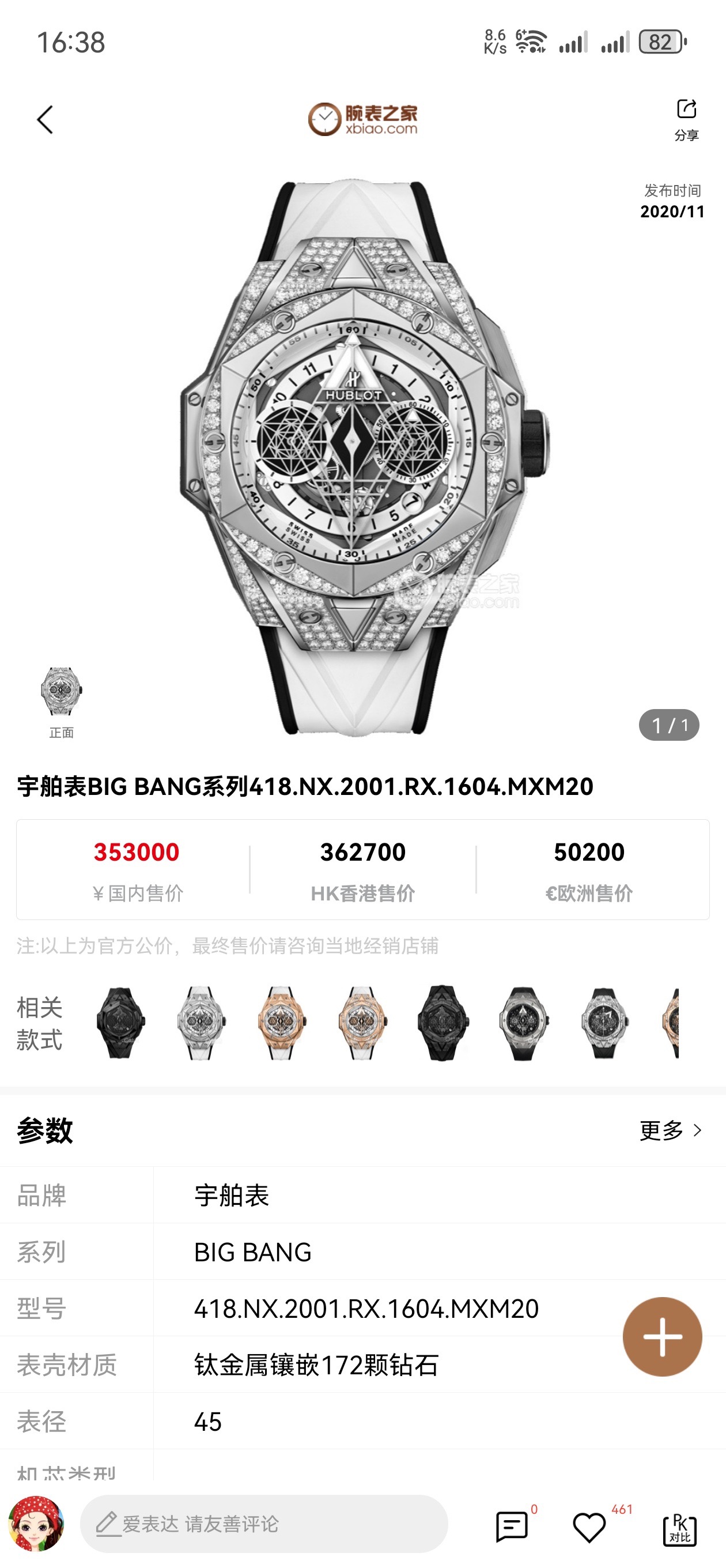Open the comments icon
Viewport: 726px width, 1568px height.
pos(512,1526)
